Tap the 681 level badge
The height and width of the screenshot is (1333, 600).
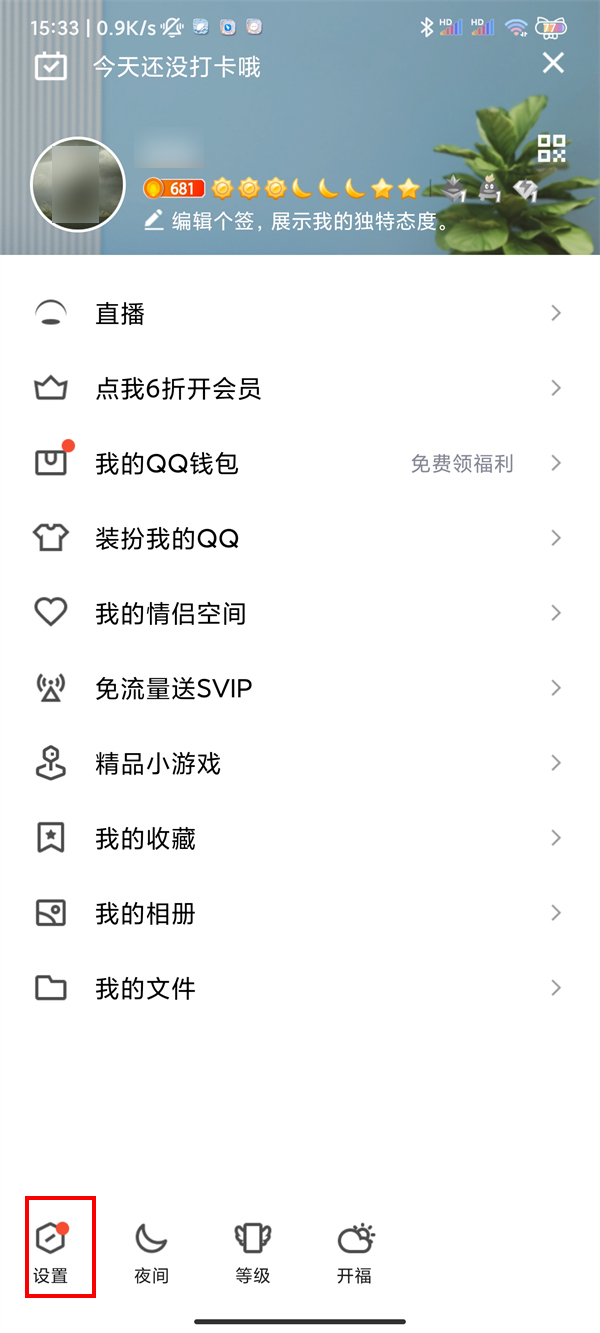click(x=174, y=188)
